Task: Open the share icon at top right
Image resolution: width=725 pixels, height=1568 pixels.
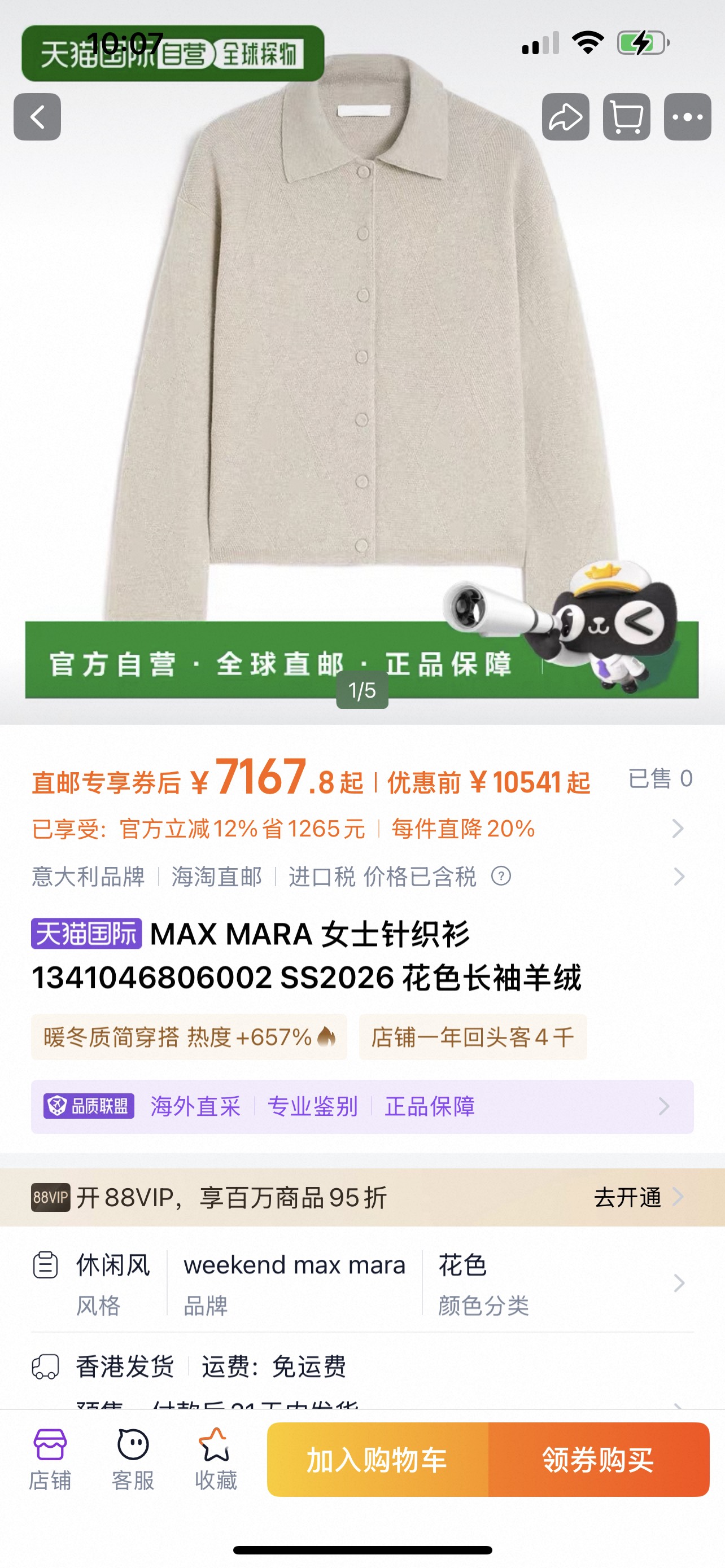Action: coord(564,117)
